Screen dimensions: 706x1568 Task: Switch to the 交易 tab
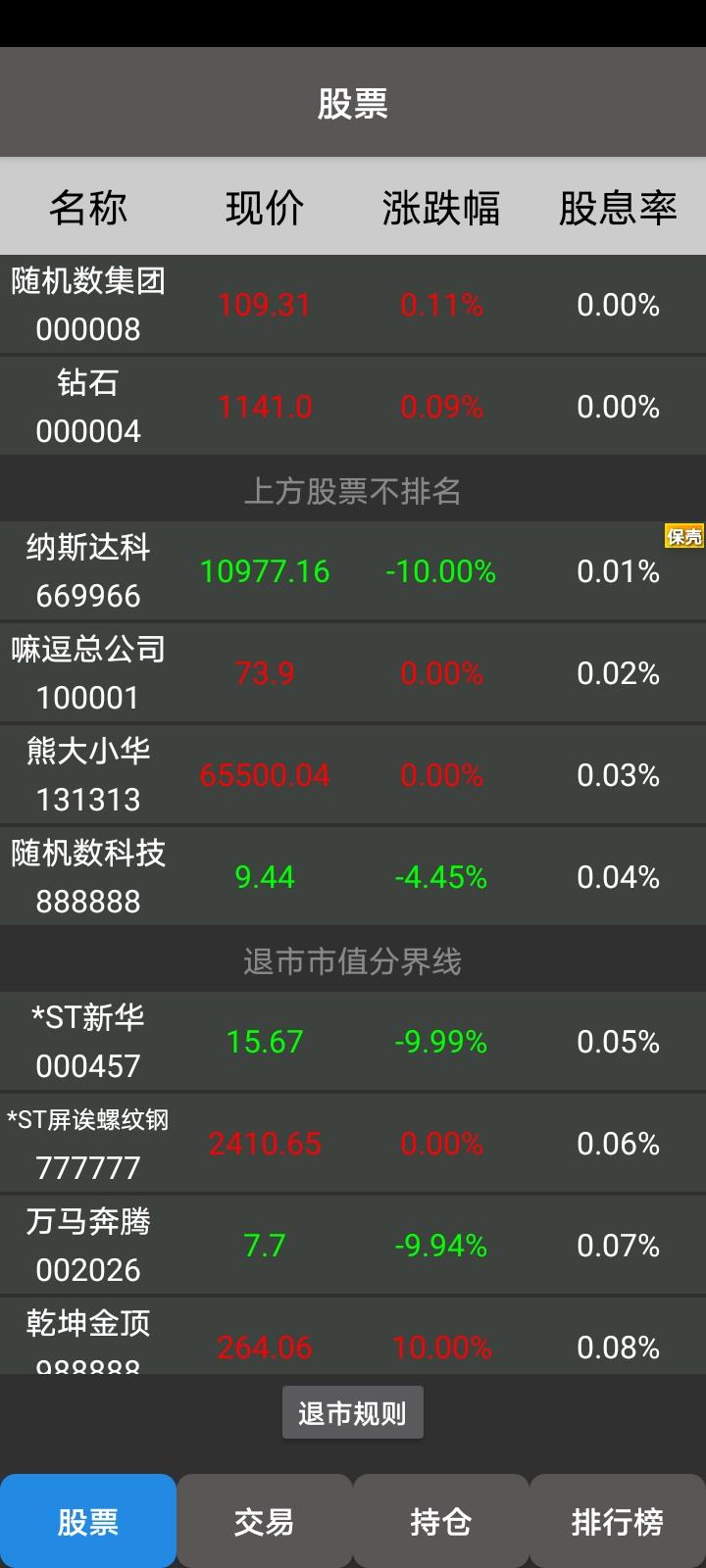[264, 1522]
